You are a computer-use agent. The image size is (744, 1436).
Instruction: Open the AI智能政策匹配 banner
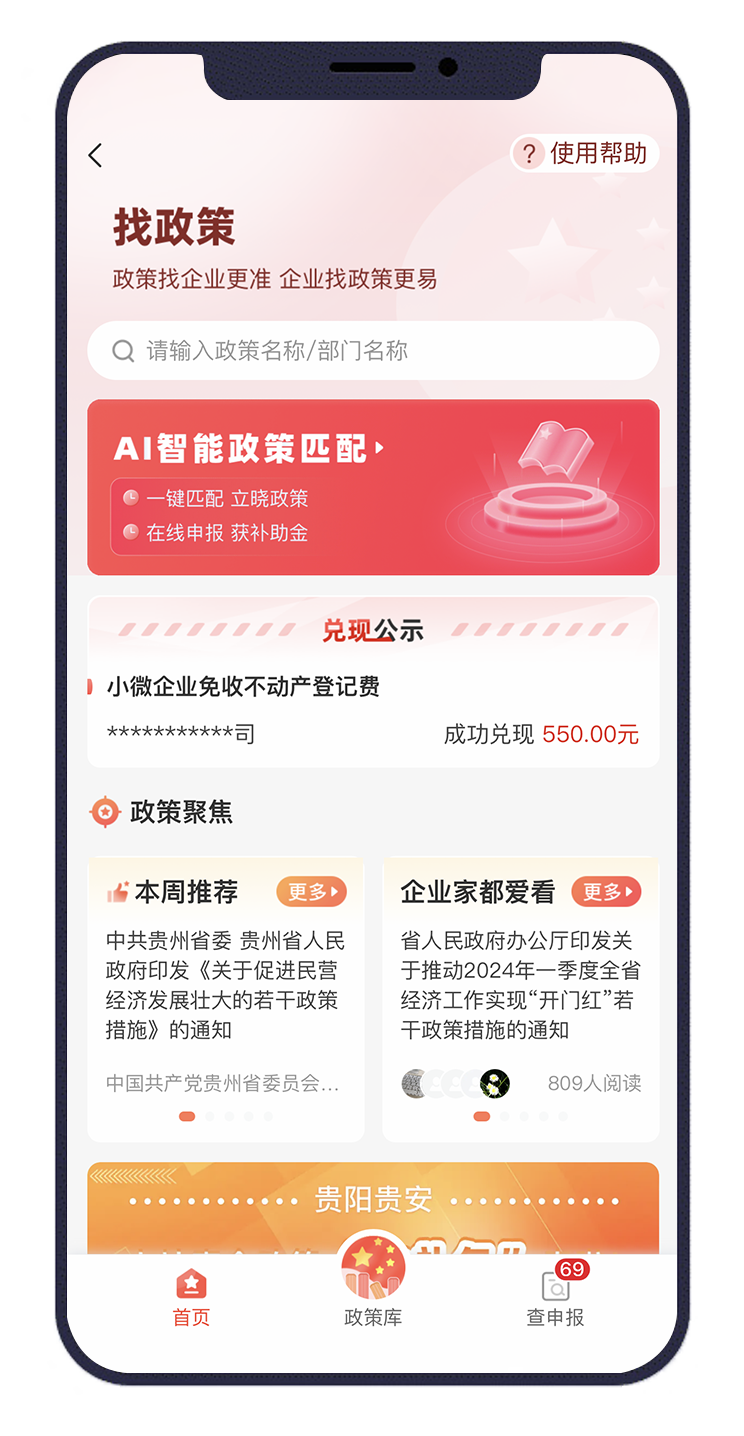(x=373, y=487)
